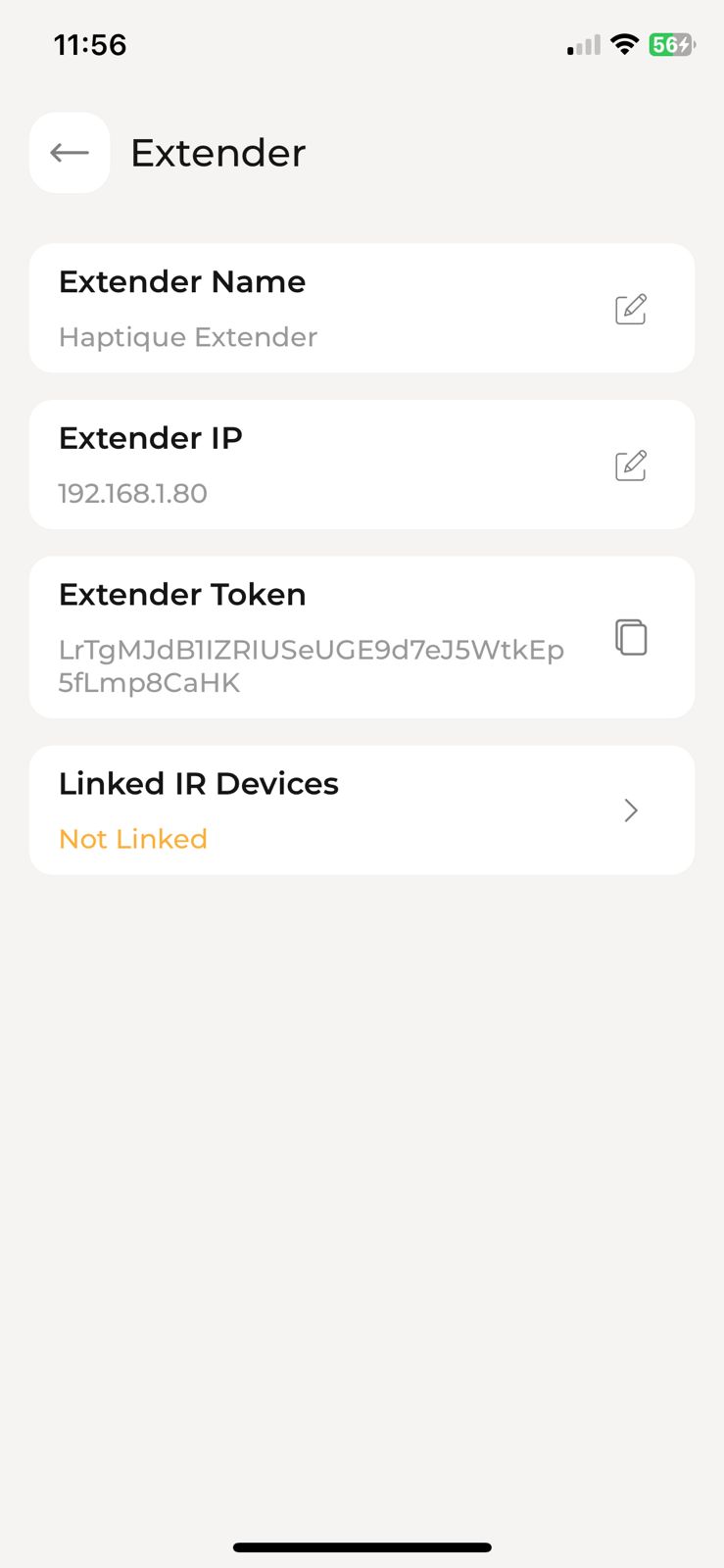Go back from the Extender screen
The image size is (724, 1568).
pyautogui.click(x=70, y=153)
